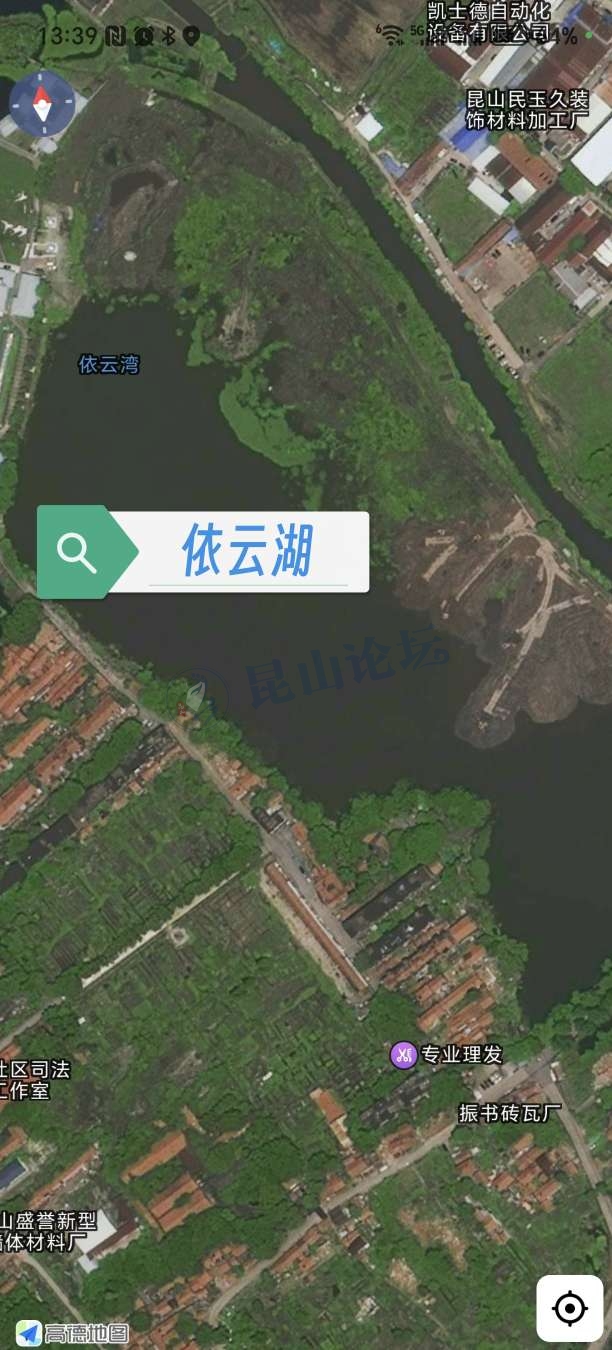The width and height of the screenshot is (612, 1350).
Task: Open the 依云湾 place label
Action: tap(109, 365)
